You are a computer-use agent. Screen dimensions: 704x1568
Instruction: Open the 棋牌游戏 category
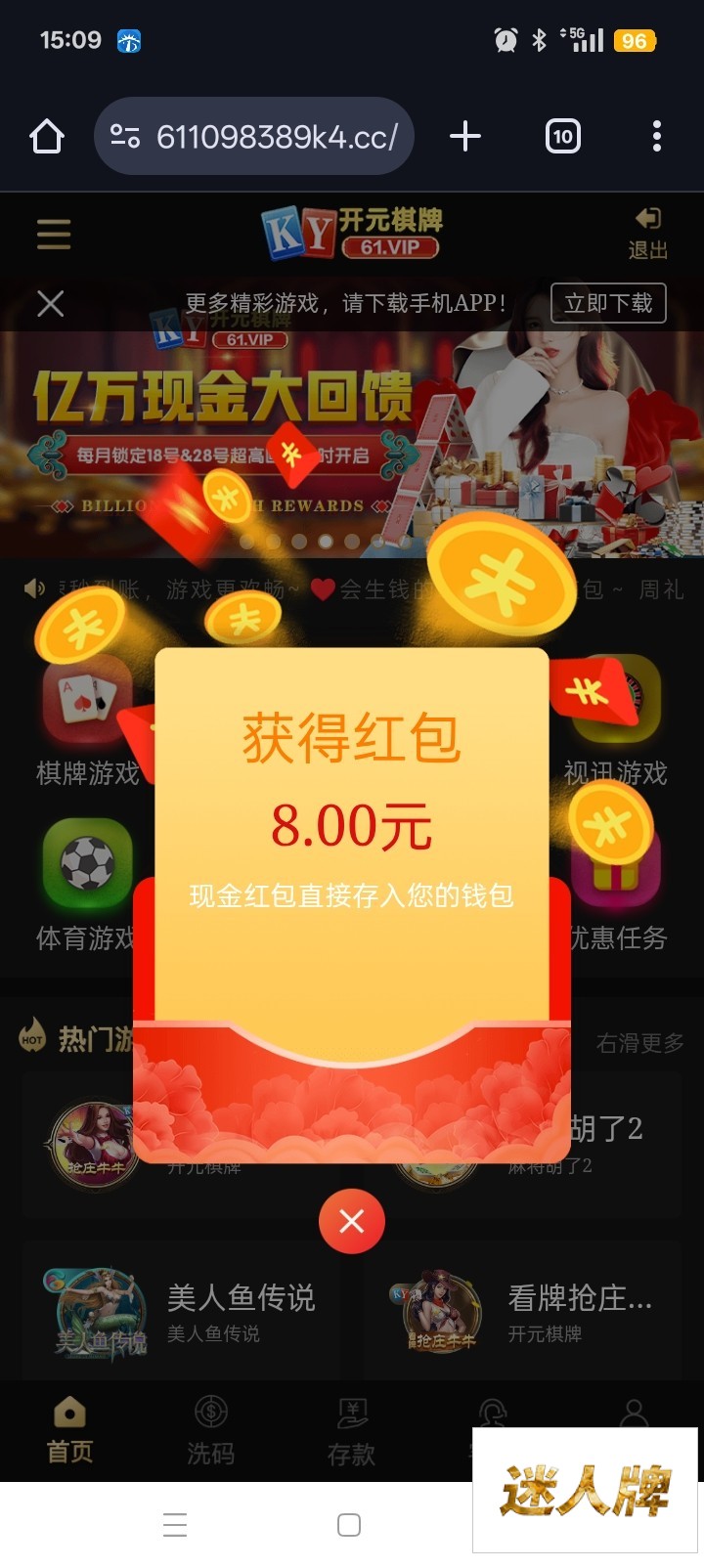coord(88,723)
